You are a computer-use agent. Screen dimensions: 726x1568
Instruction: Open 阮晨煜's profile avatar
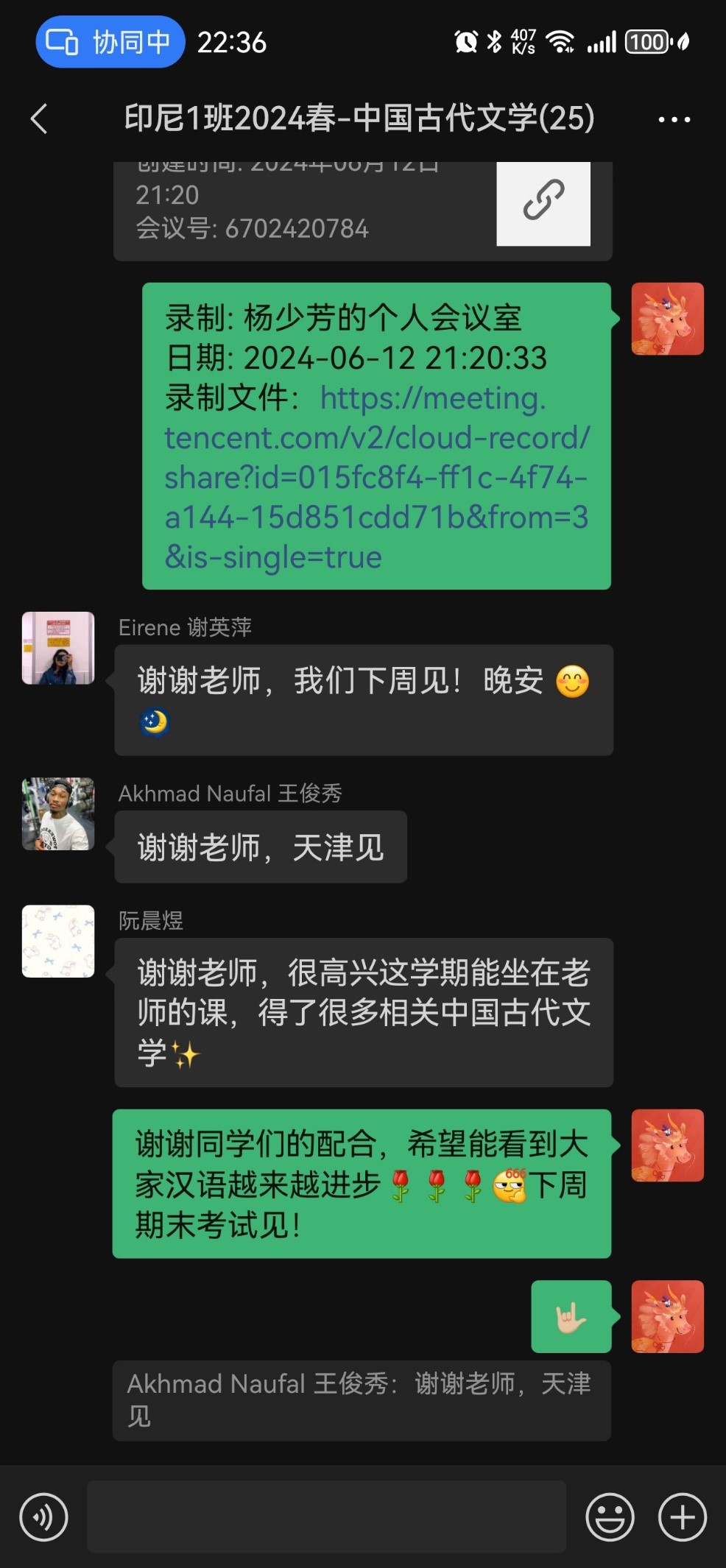(x=58, y=942)
